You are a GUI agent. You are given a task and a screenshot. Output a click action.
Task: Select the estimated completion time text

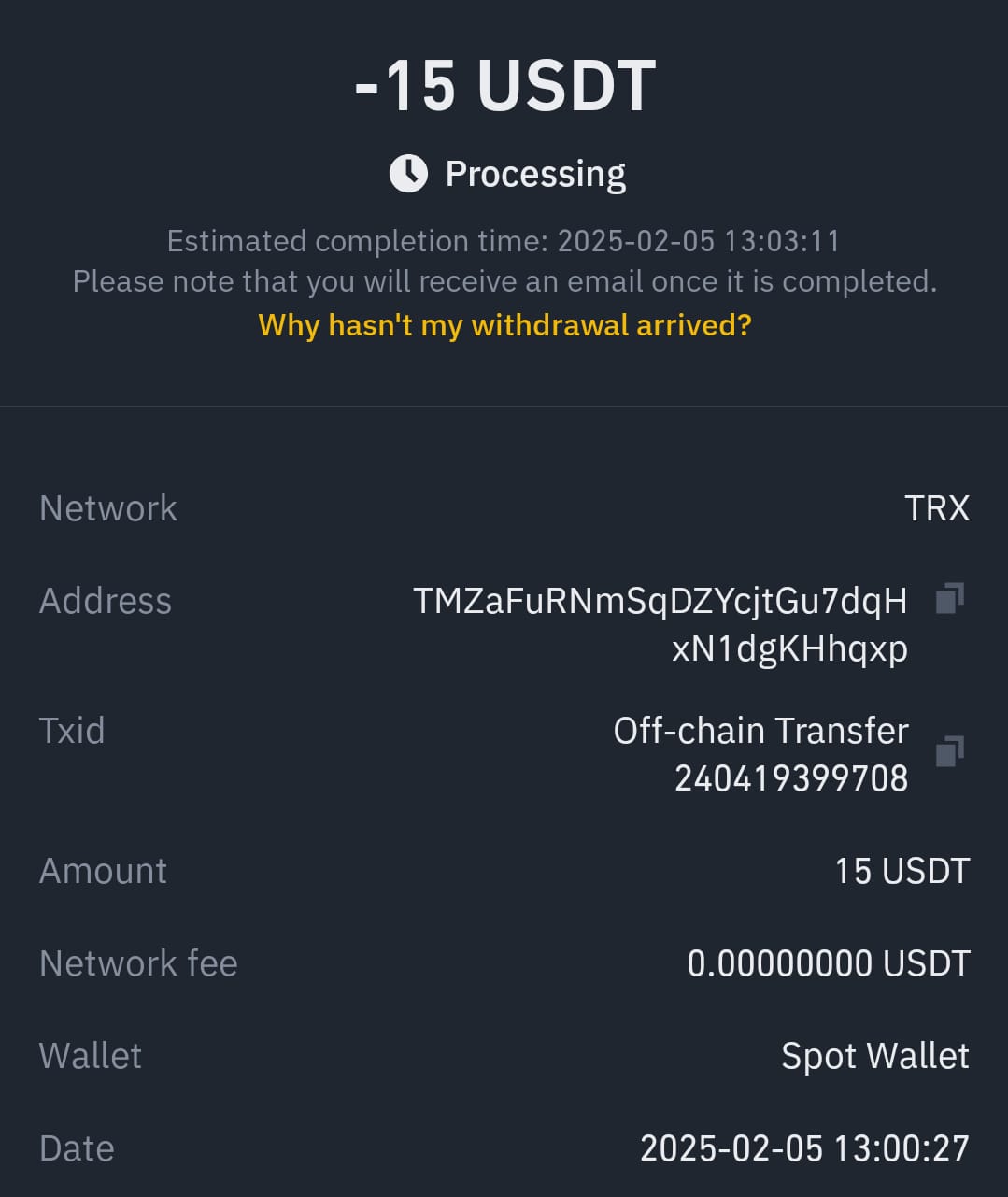click(503, 240)
